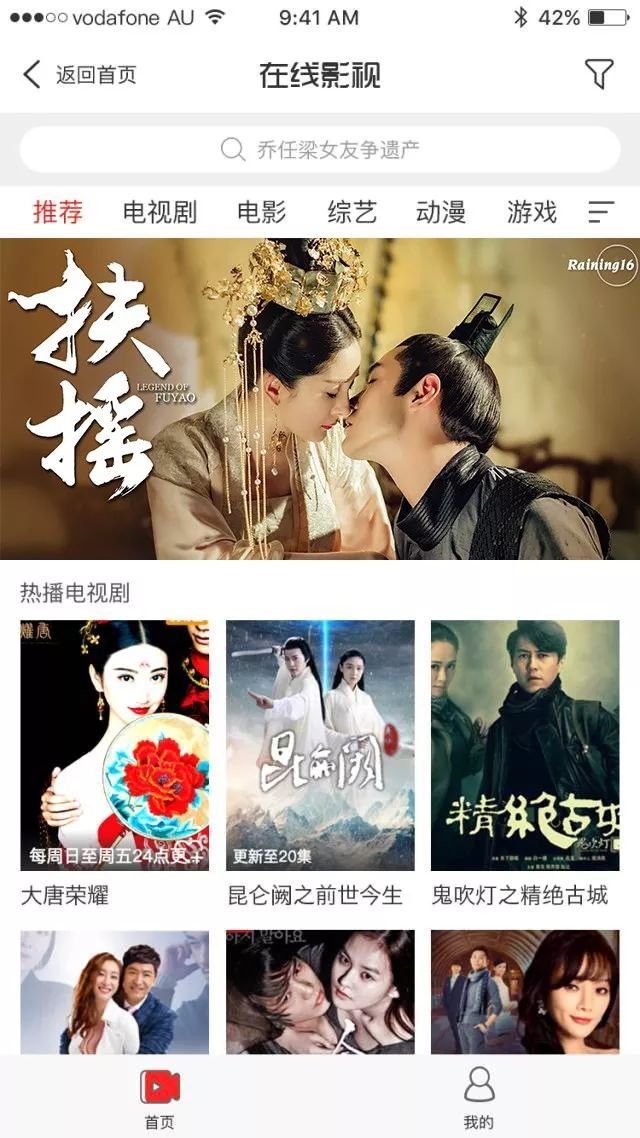Tap the search box 乔任梁女友争遗产

[320, 150]
